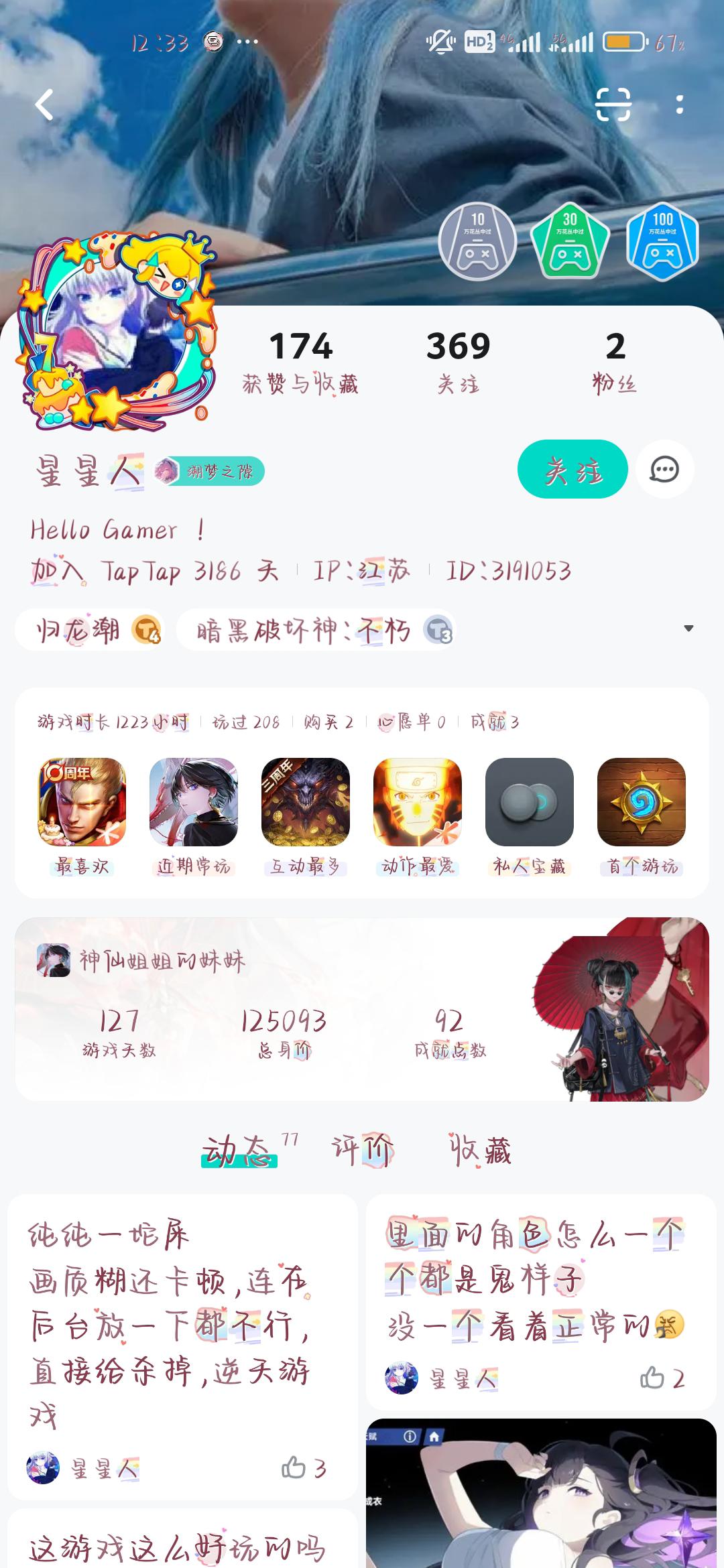Go back using the top-left arrow

pos(44,105)
